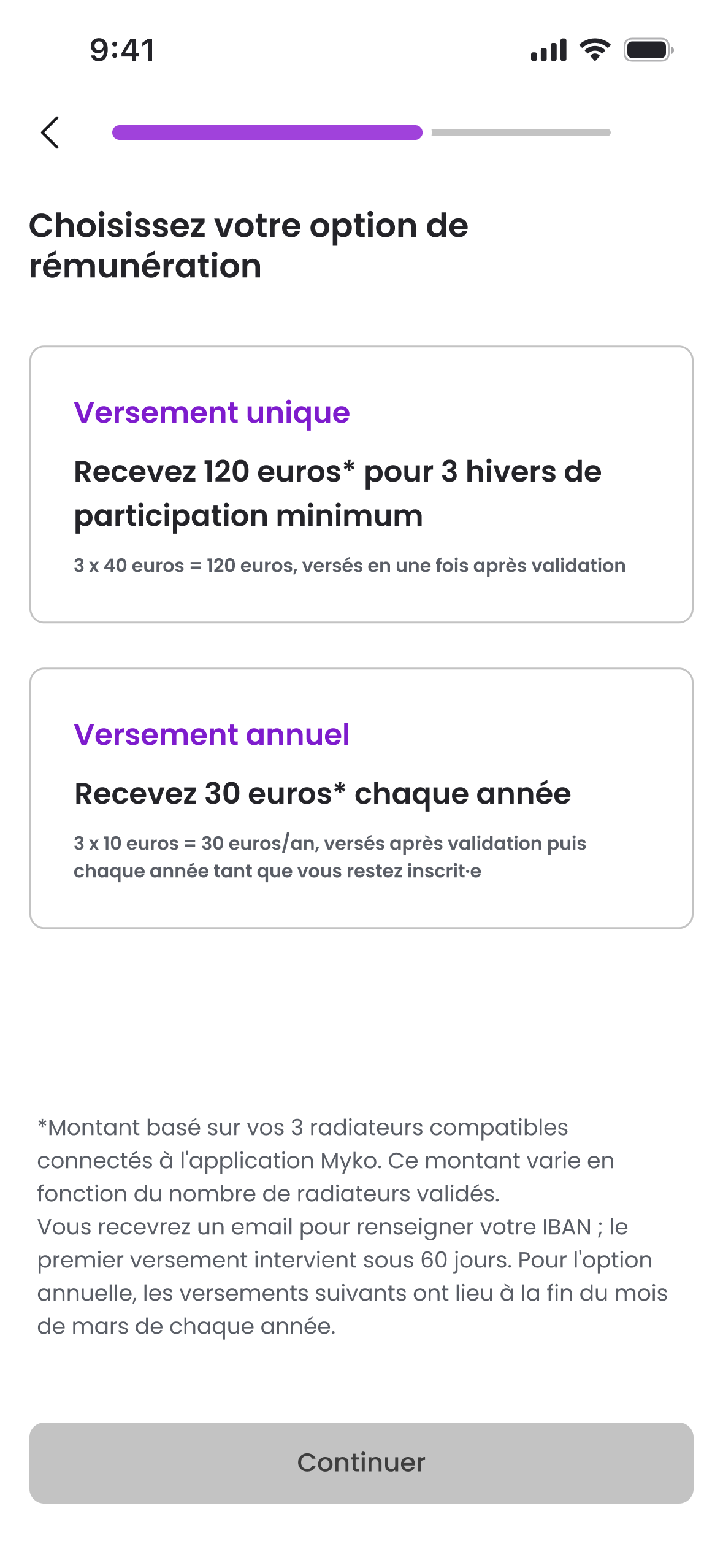
Task: Choose the Versement annuel option
Action: [x=361, y=798]
